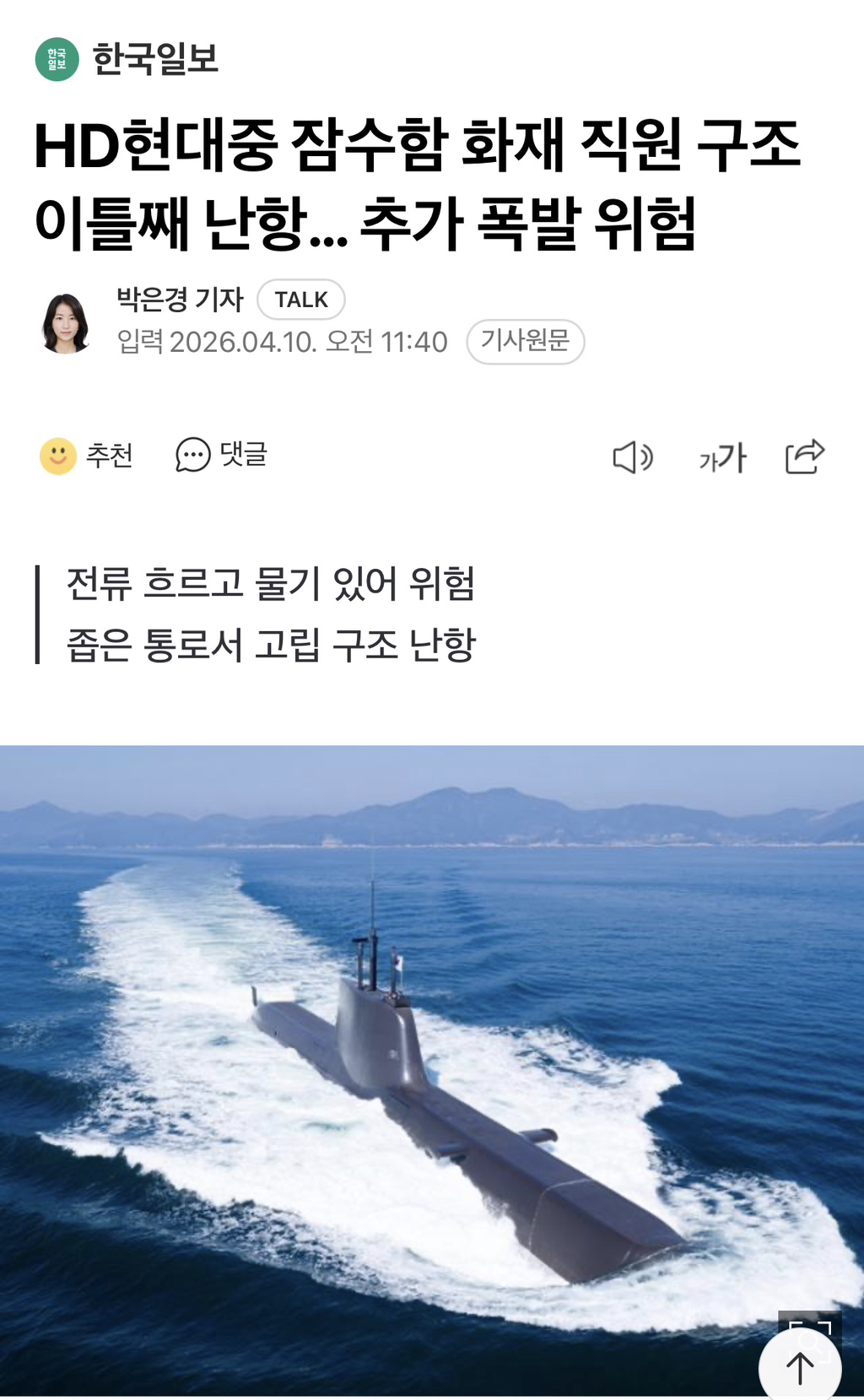Open the 기사원문 original article link
The width and height of the screenshot is (864, 1400).
(x=525, y=341)
